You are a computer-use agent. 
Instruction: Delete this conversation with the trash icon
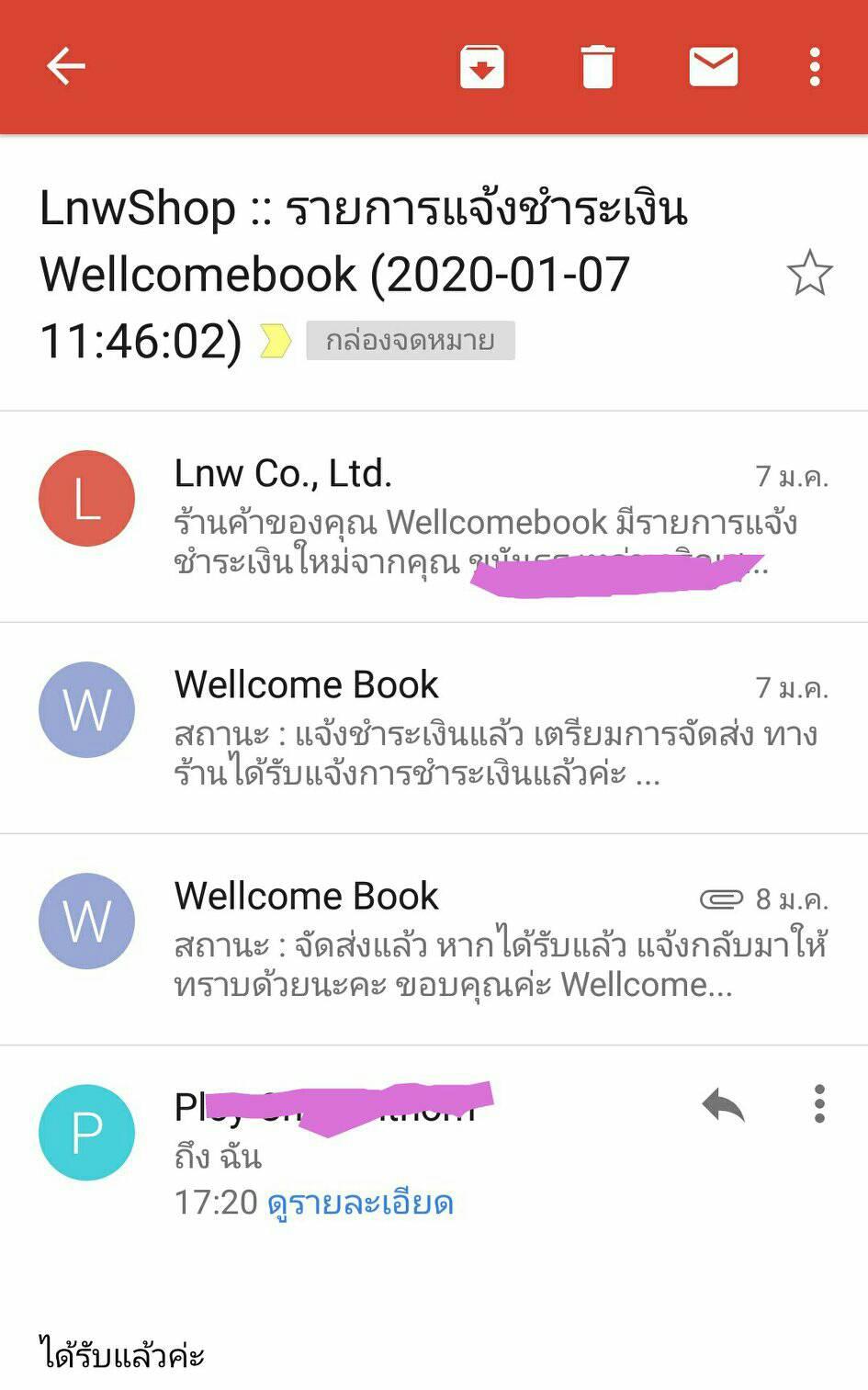[597, 67]
